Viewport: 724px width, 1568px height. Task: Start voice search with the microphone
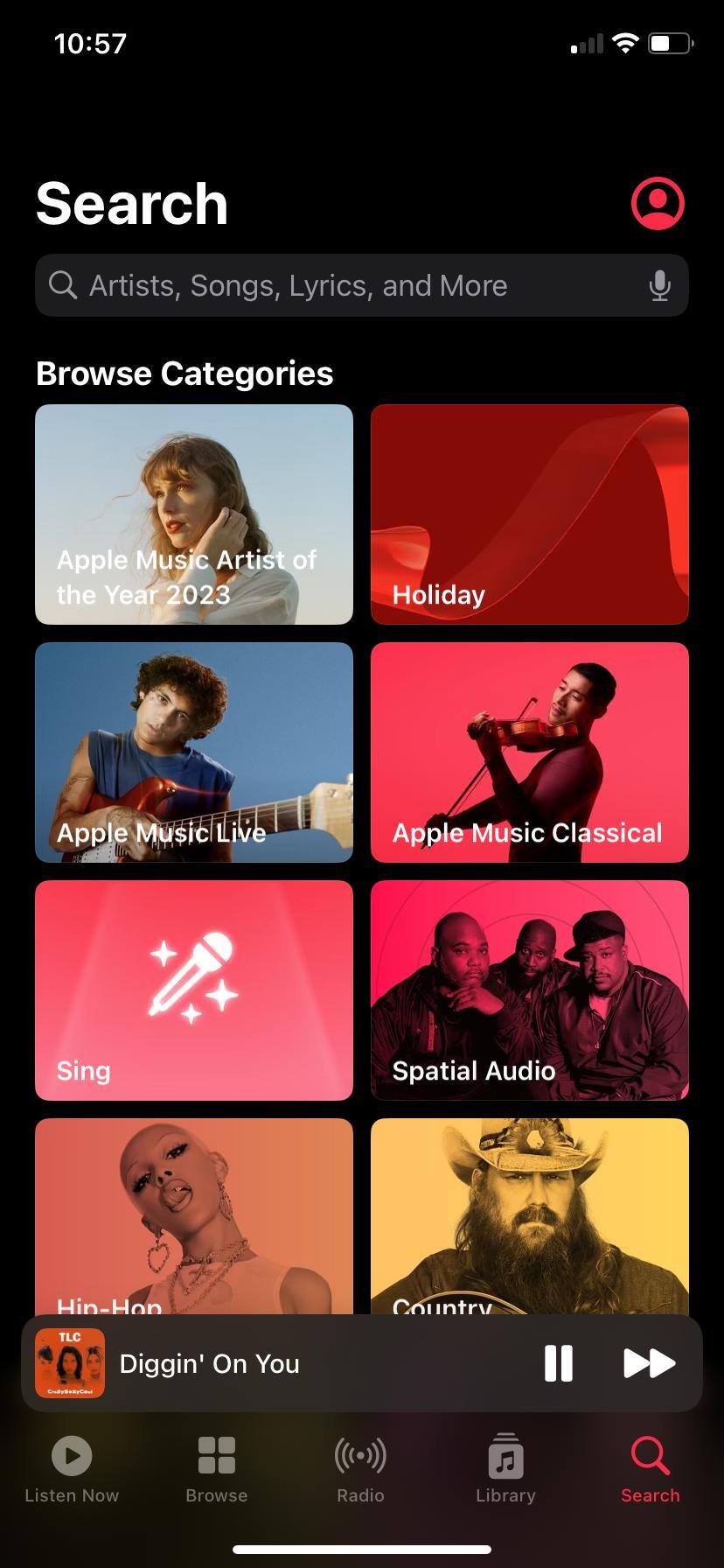click(x=660, y=285)
